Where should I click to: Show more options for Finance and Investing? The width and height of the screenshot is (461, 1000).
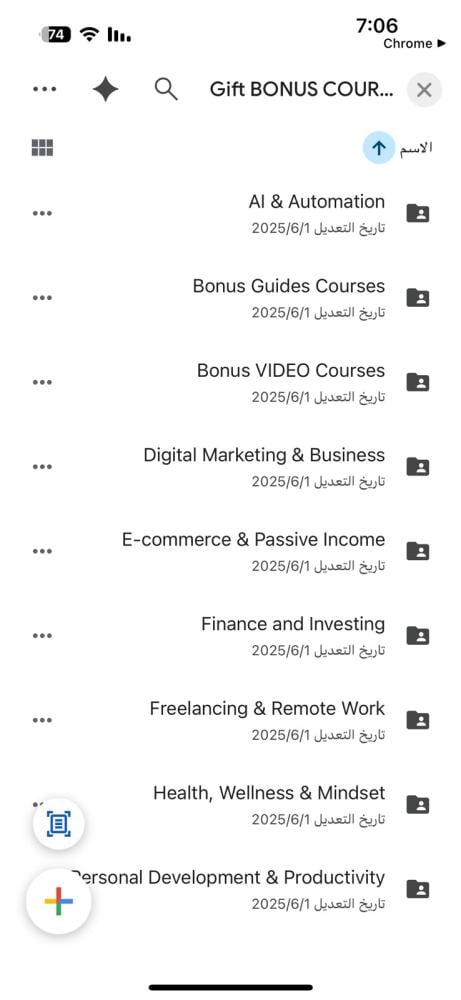[x=42, y=636]
